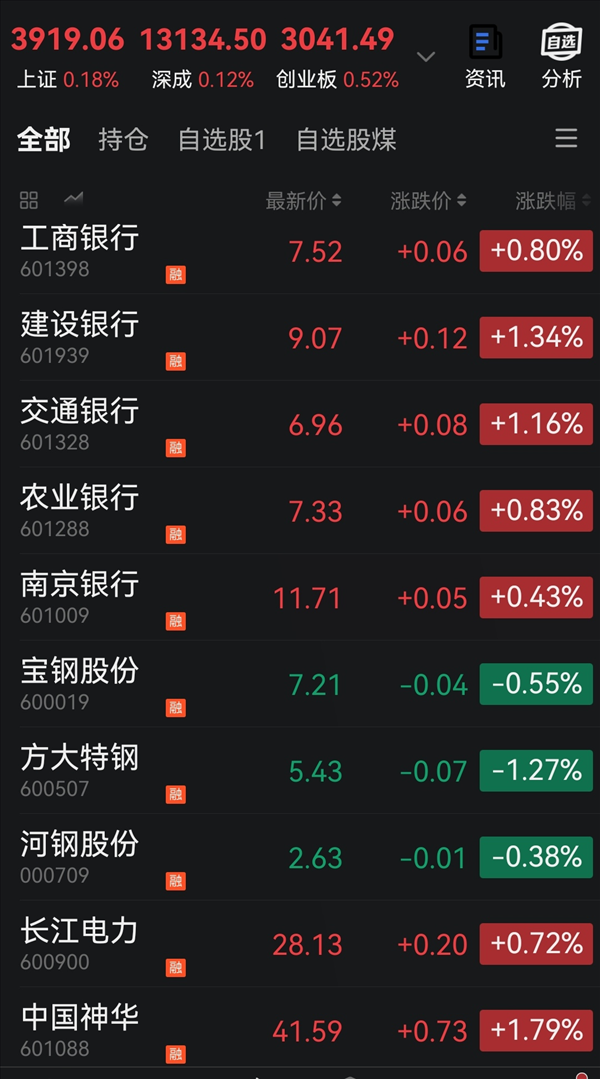The width and height of the screenshot is (600, 1079).
Task: Sort stocks by 涨跌幅
Action: (553, 201)
